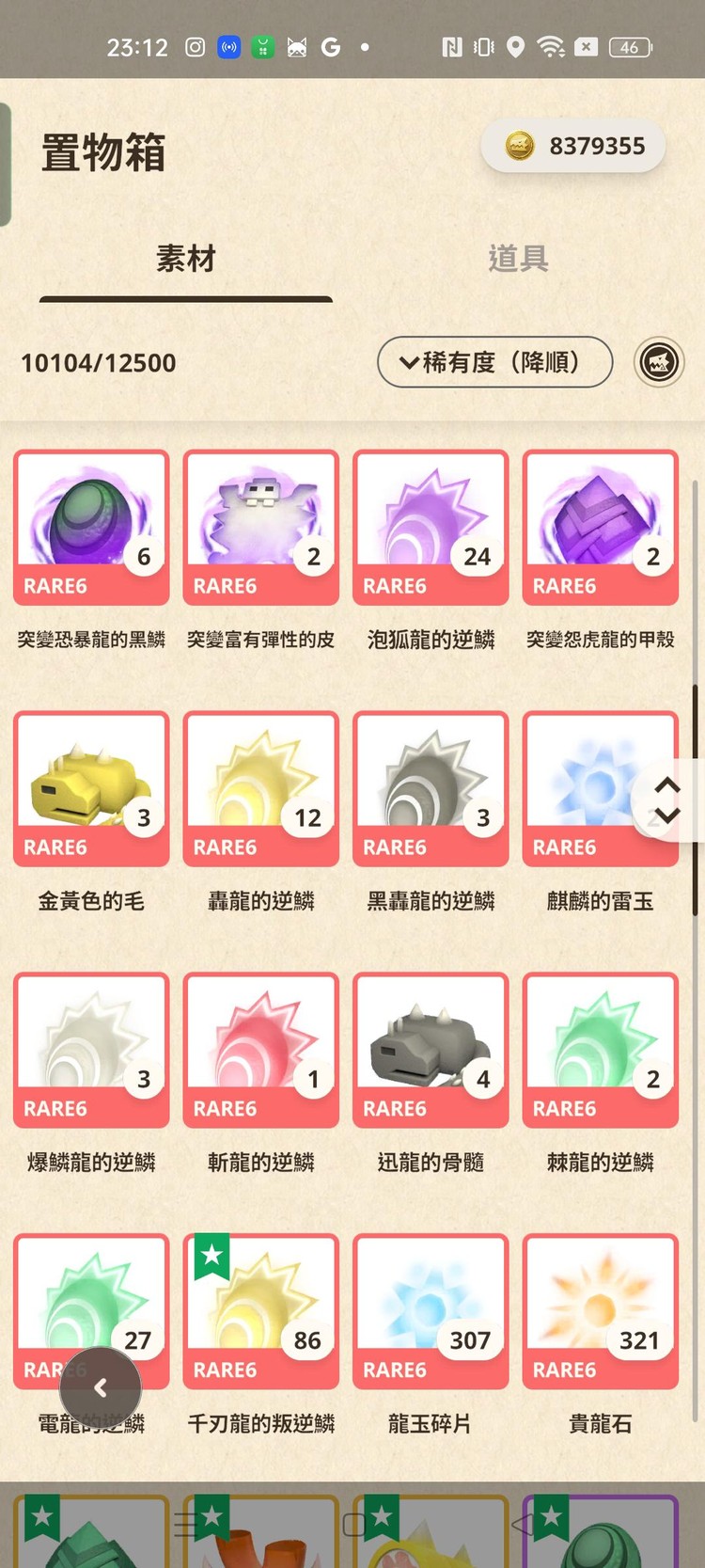Tap the Wi-Fi icon in the status bar

(x=551, y=46)
